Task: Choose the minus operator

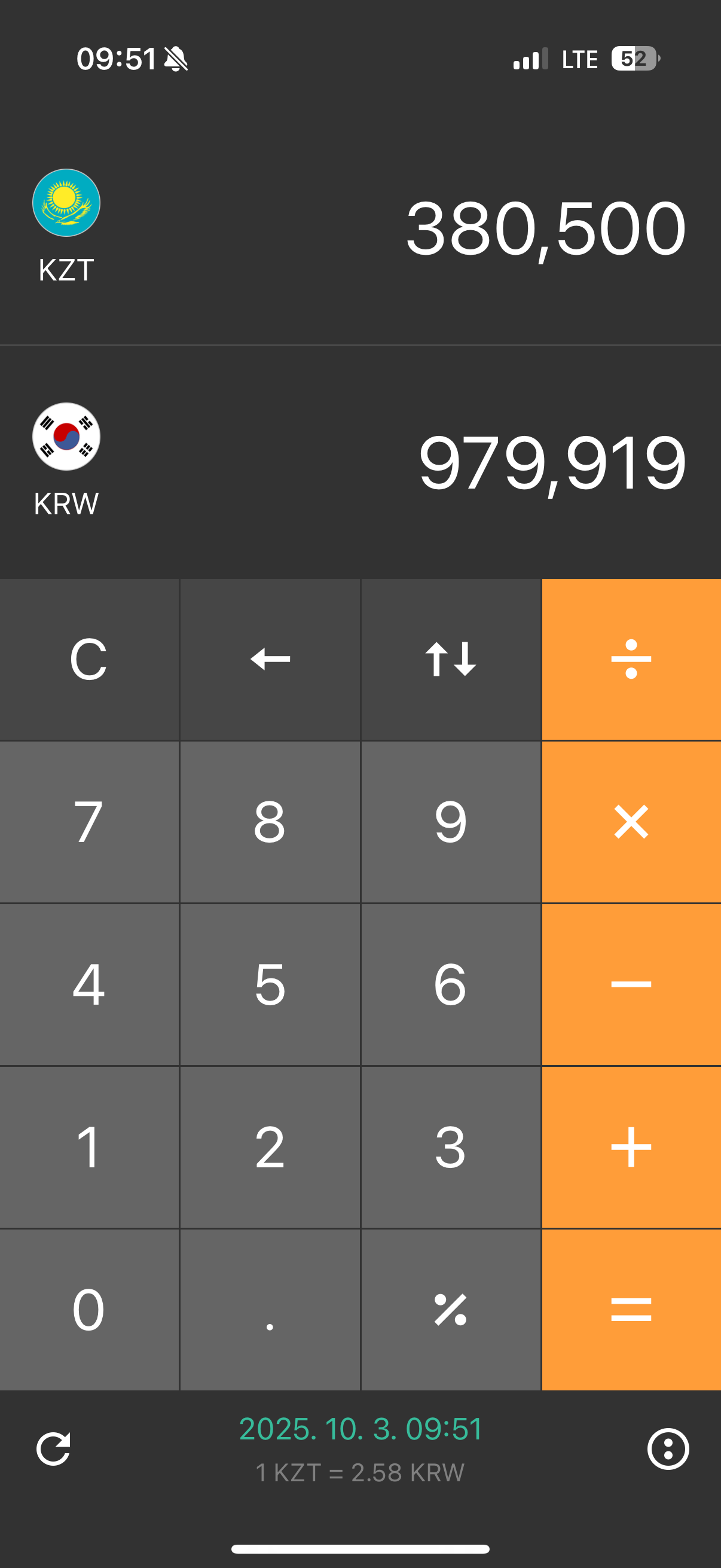Action: (631, 984)
